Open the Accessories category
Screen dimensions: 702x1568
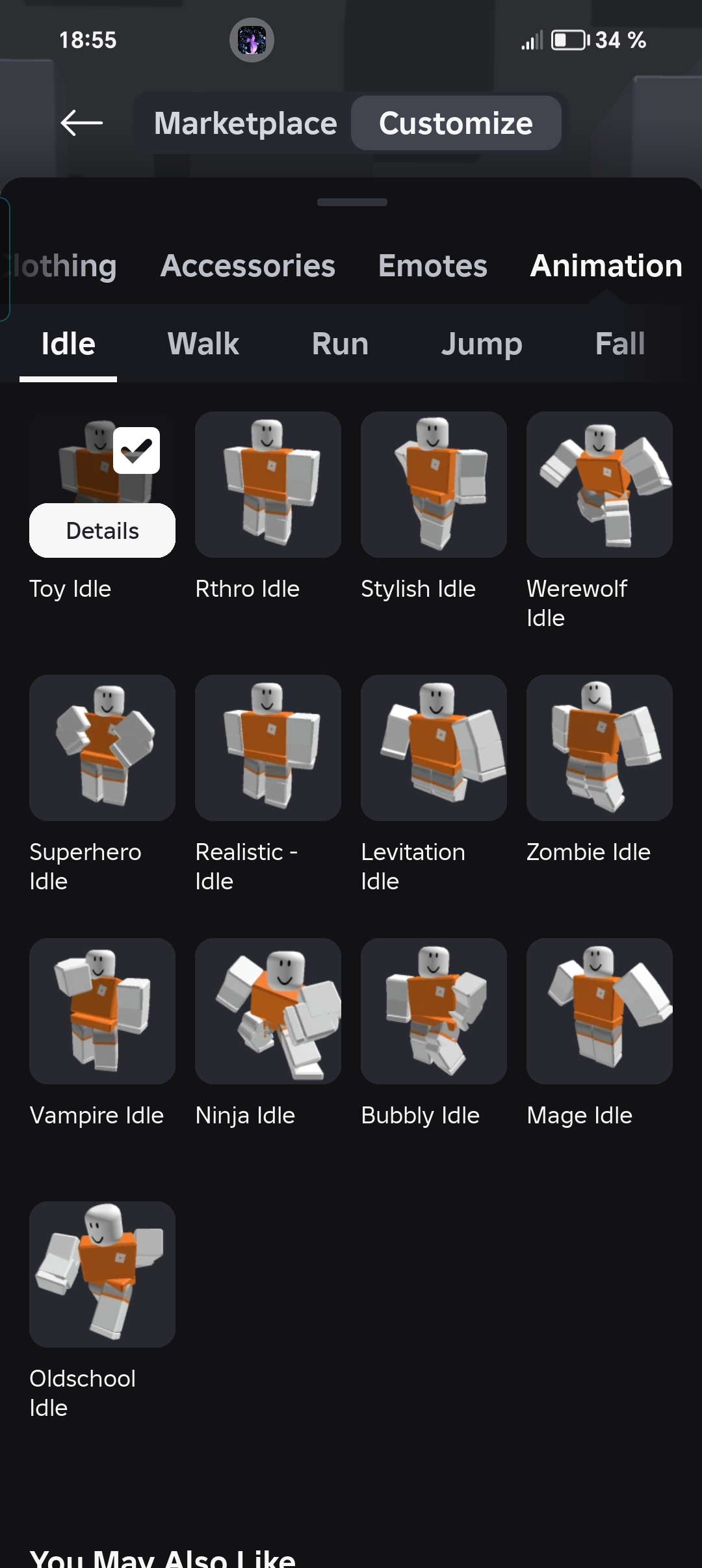click(248, 265)
